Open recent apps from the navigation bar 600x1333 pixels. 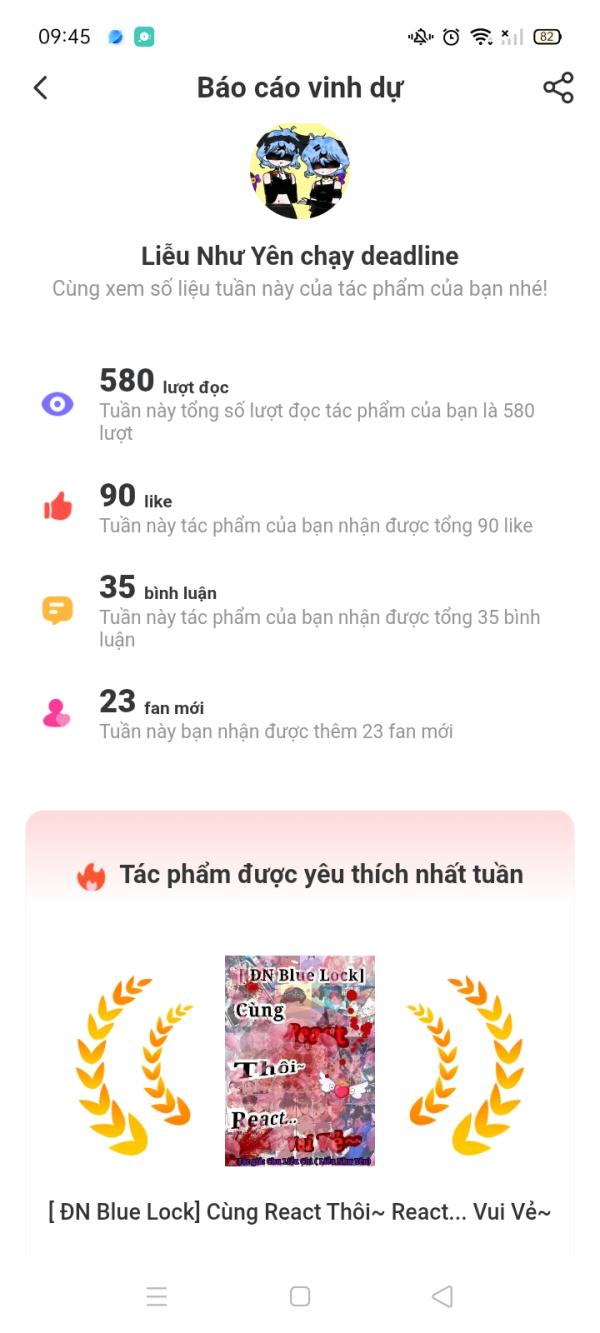coord(157,1297)
